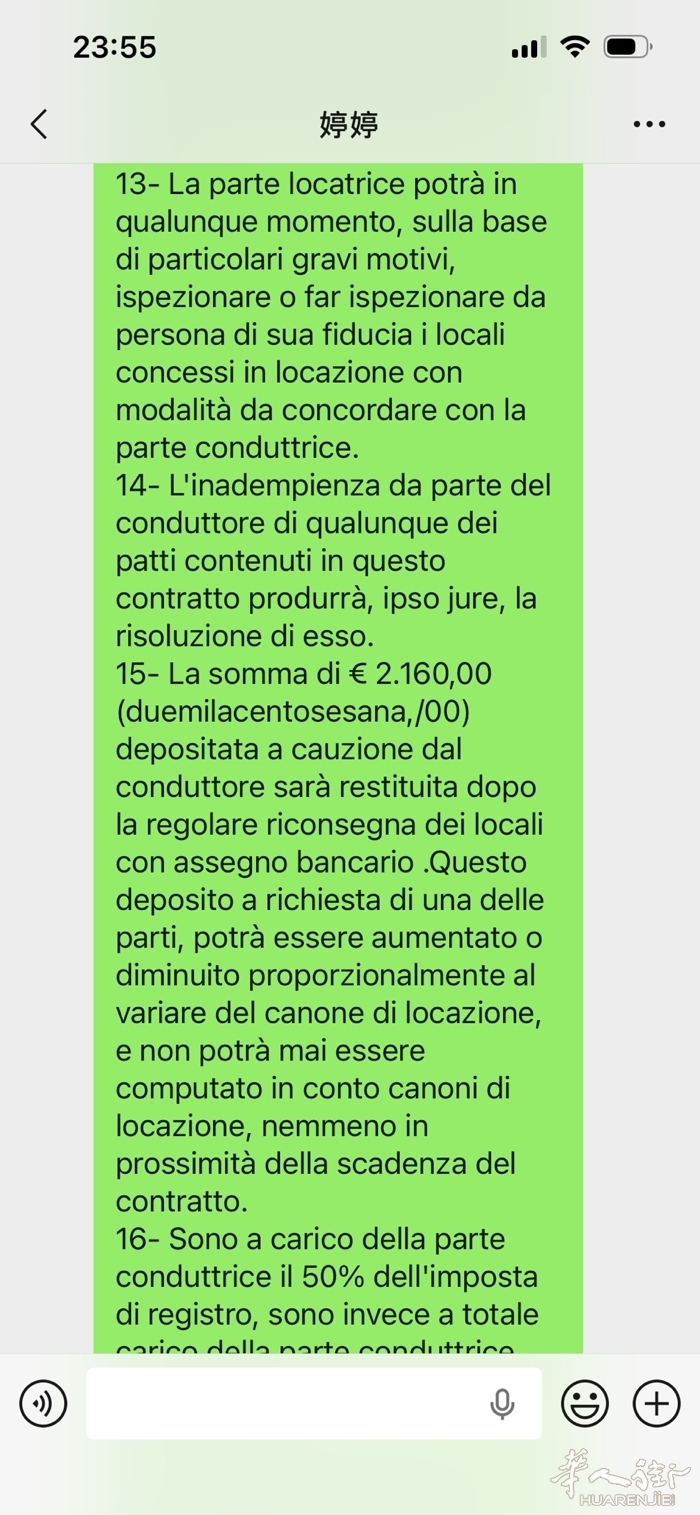Screen dimensions: 700x1515
Task: Tap the microphone dictation icon
Action: [502, 1404]
